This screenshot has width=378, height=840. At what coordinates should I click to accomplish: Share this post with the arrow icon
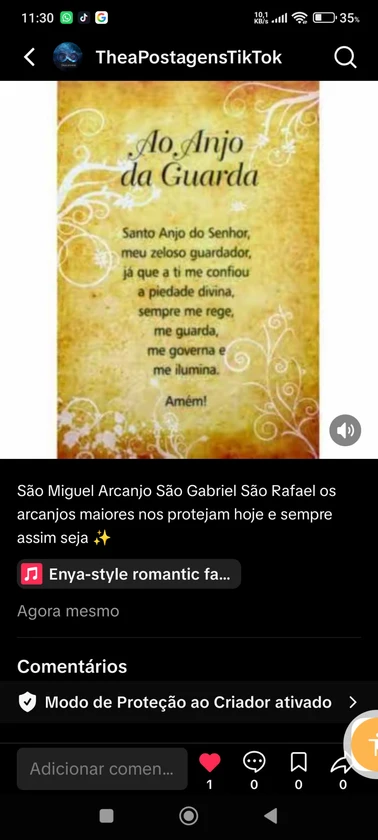342,763
